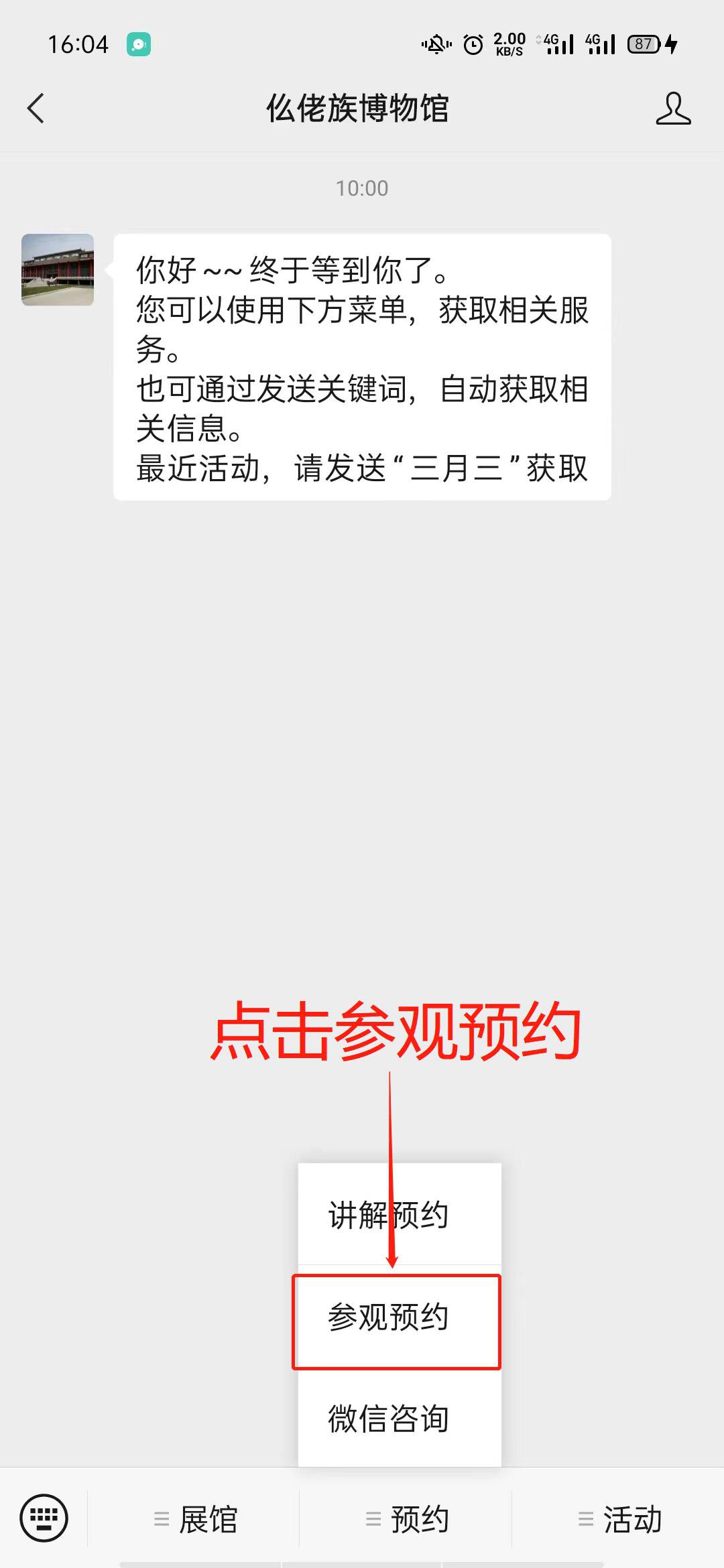Viewport: 724px width, 1568px height.
Task: Switch to keyboard input mode
Action: [x=44, y=1518]
